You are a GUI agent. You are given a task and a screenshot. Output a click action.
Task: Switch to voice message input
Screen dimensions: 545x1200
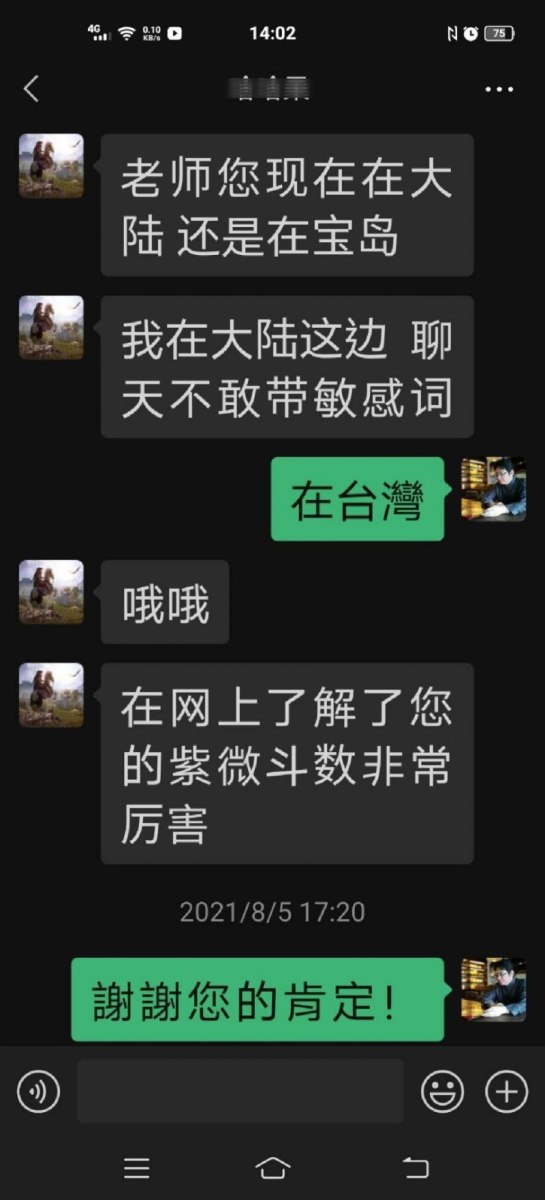point(39,1092)
